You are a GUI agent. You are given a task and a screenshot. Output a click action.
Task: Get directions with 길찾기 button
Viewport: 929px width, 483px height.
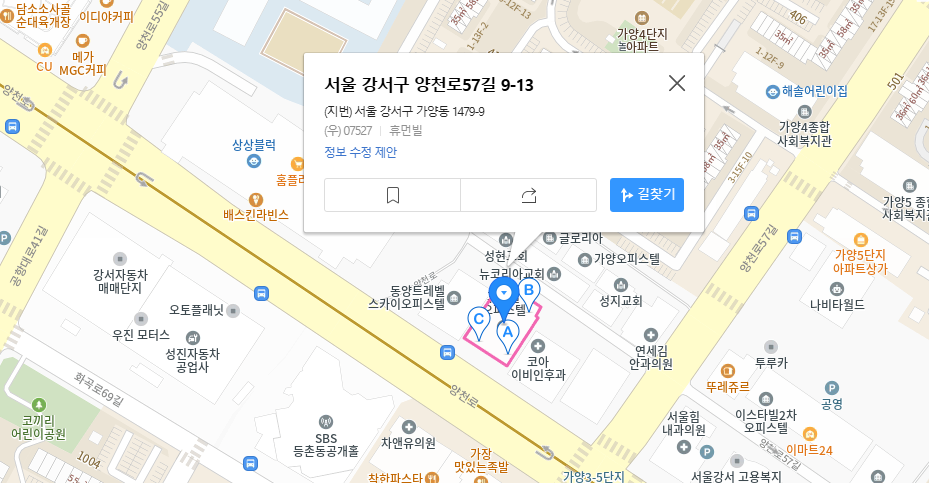pyautogui.click(x=646, y=195)
